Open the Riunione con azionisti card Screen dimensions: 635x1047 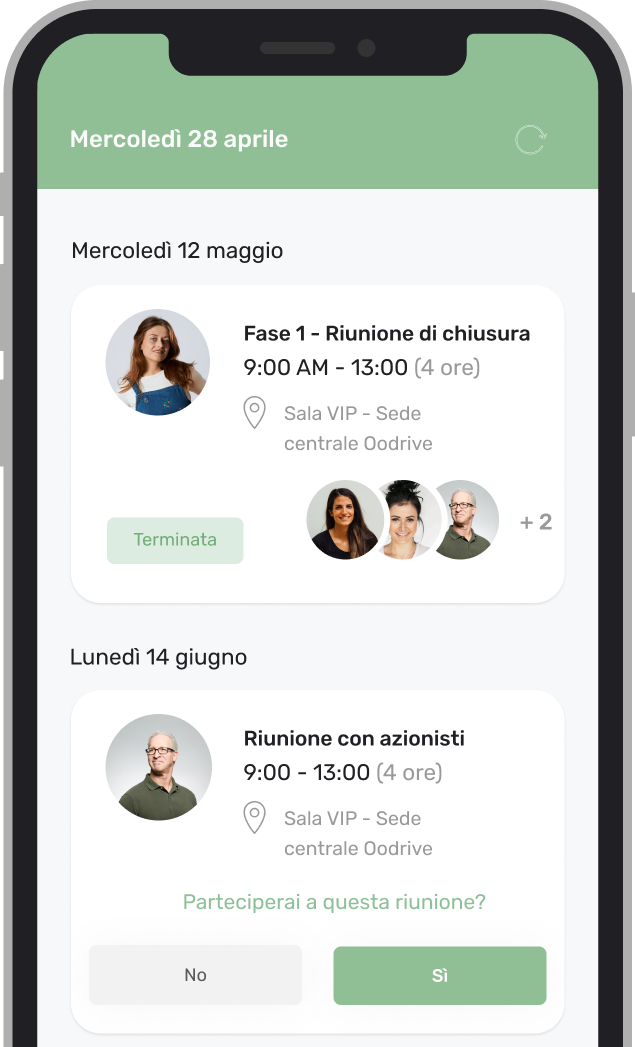click(x=354, y=739)
